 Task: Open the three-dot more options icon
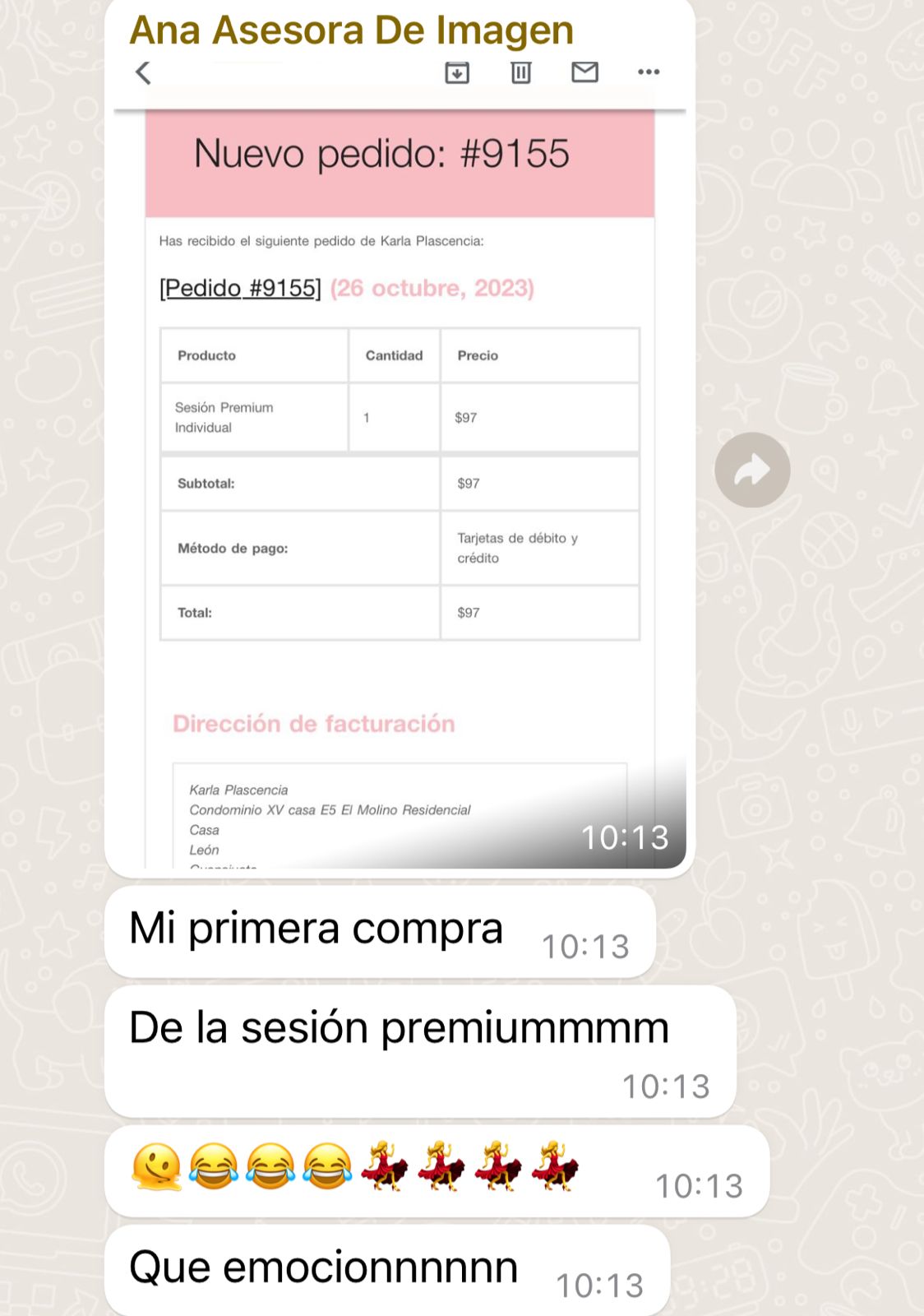pos(648,72)
